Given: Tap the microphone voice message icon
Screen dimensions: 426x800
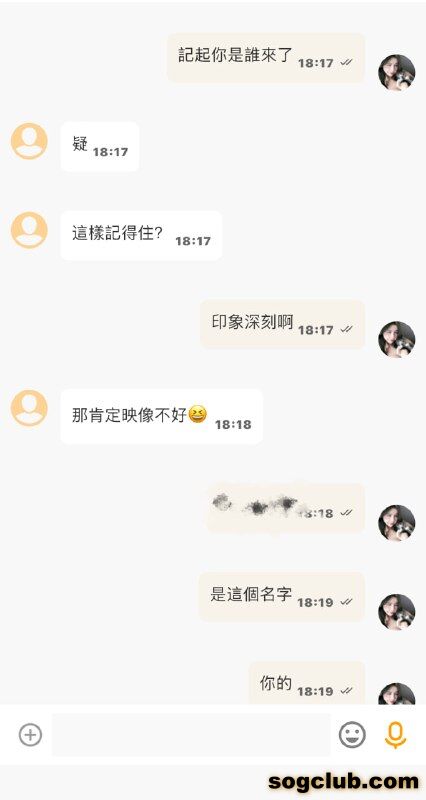Looking at the screenshot, I should click(x=395, y=735).
